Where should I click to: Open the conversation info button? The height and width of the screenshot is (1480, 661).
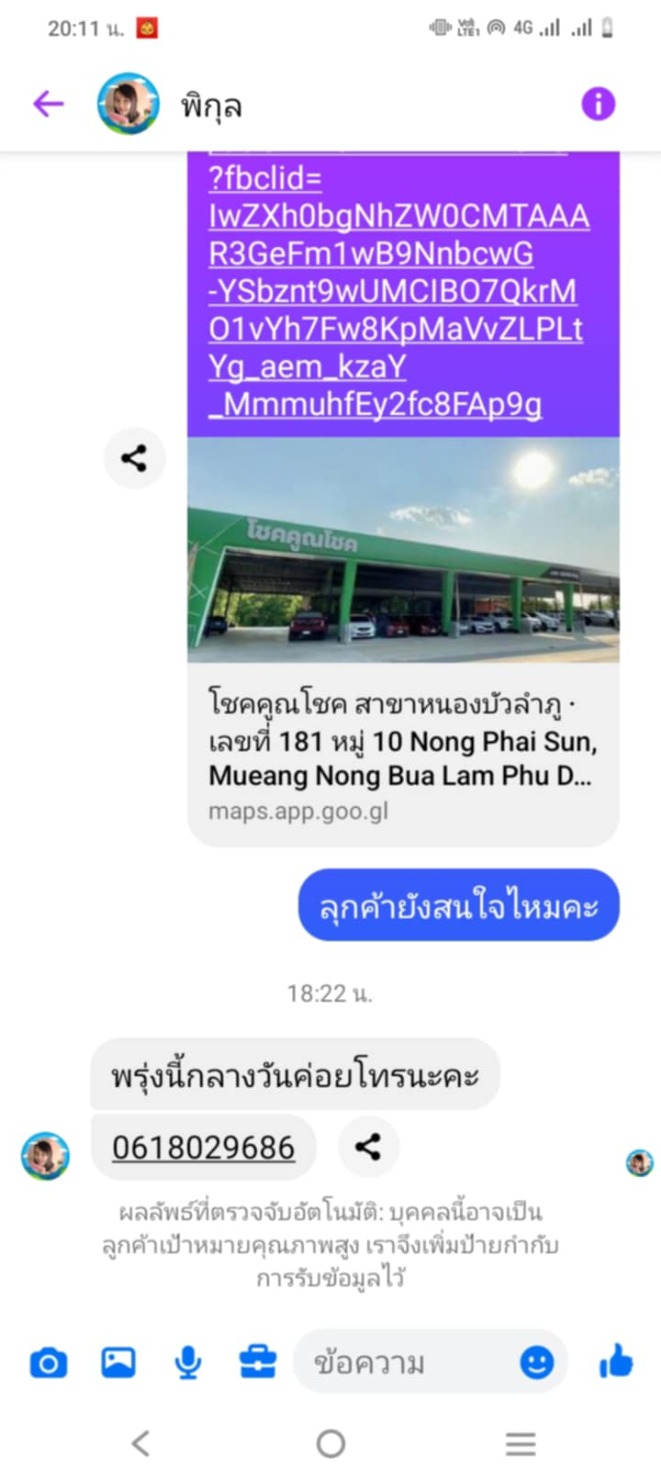[598, 103]
